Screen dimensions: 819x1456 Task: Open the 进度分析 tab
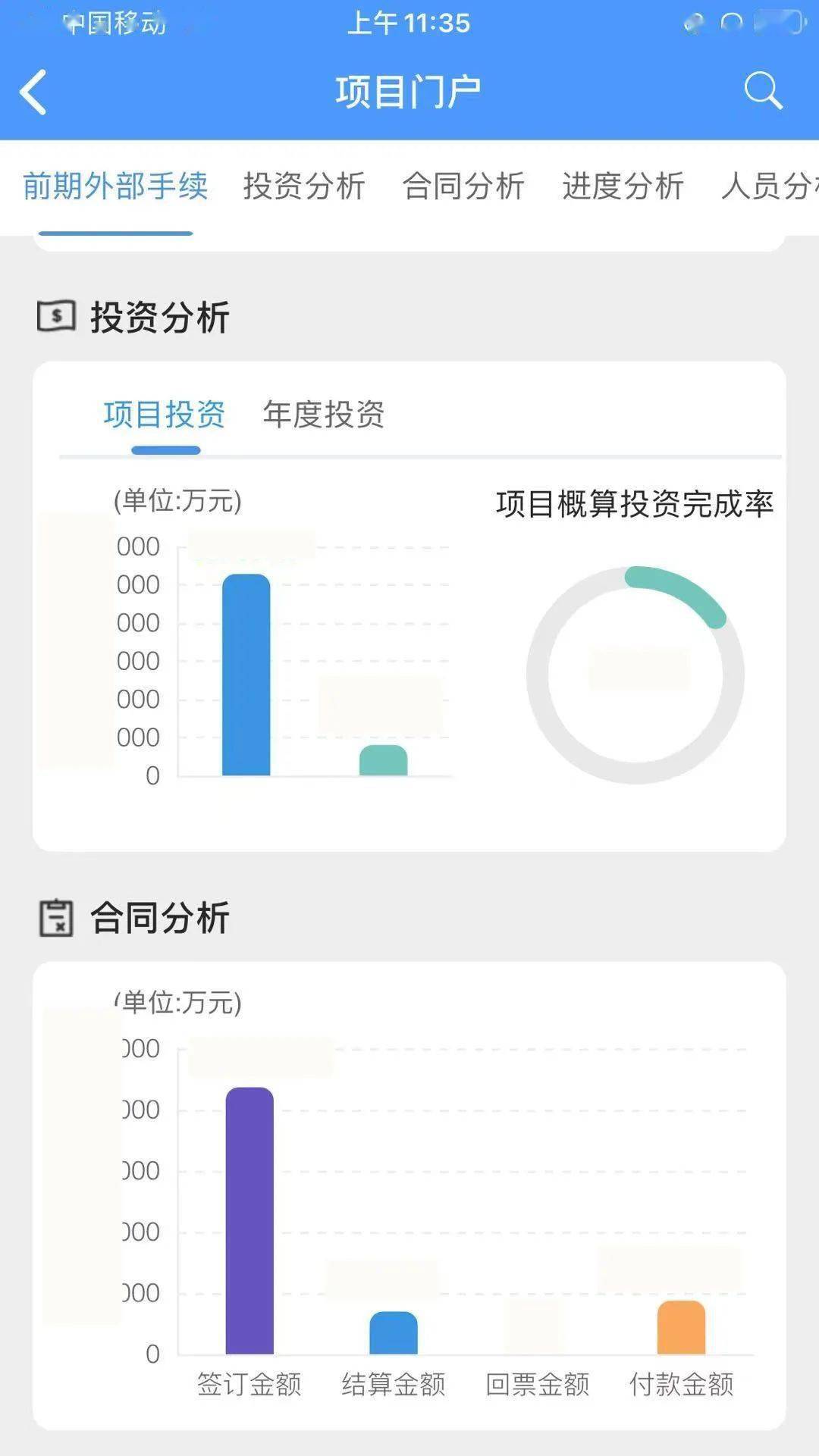tap(623, 186)
